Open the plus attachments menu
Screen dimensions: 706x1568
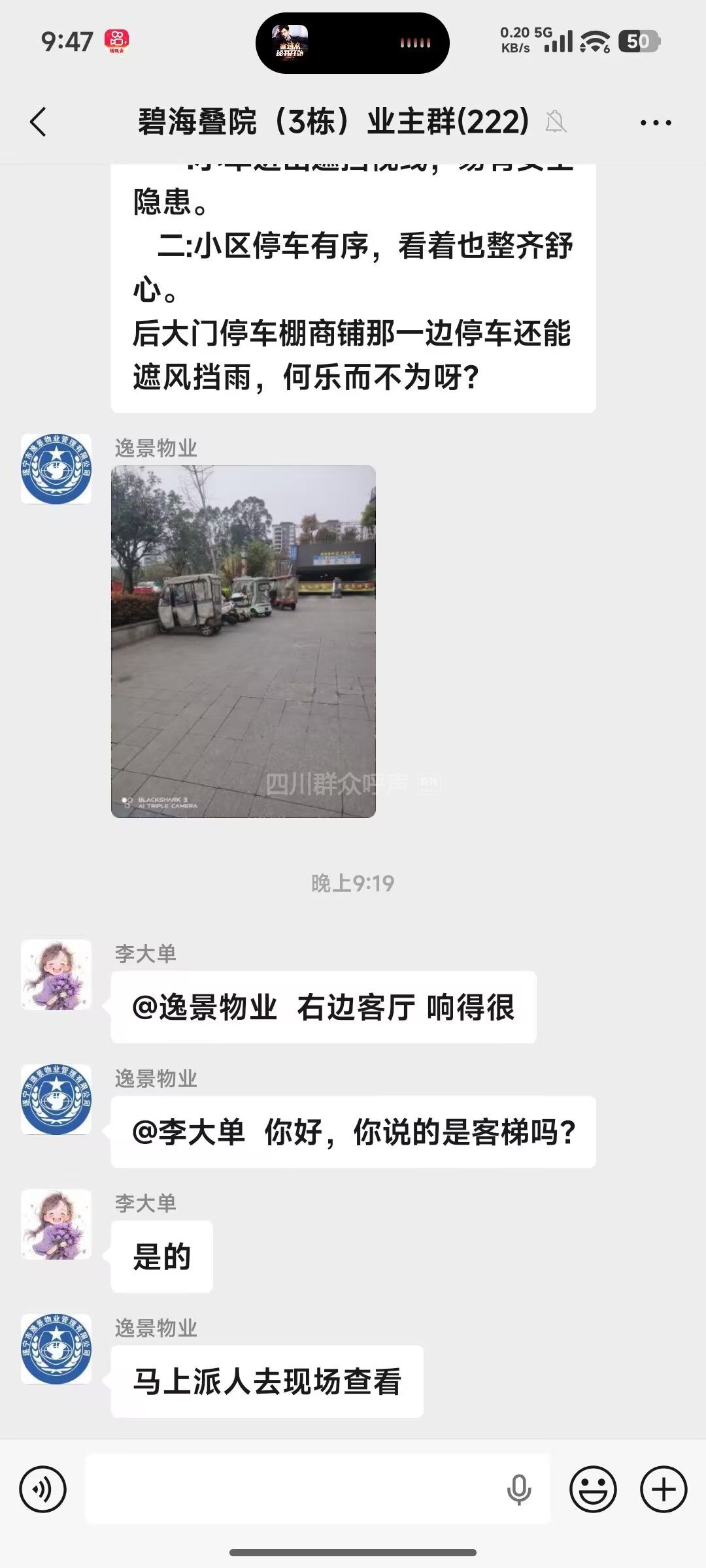pos(664,1489)
